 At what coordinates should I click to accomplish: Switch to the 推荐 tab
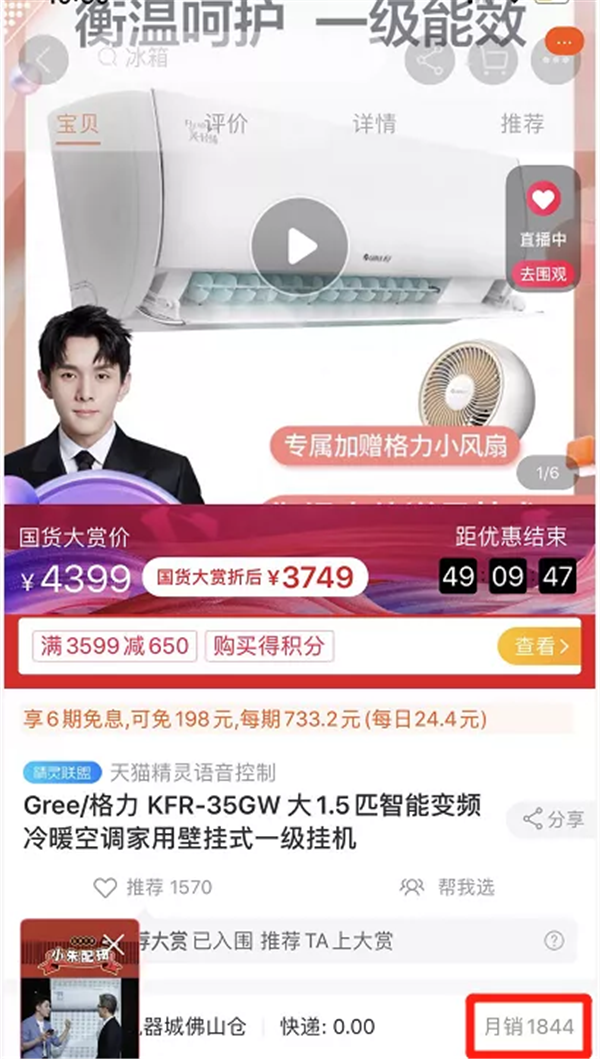(522, 124)
